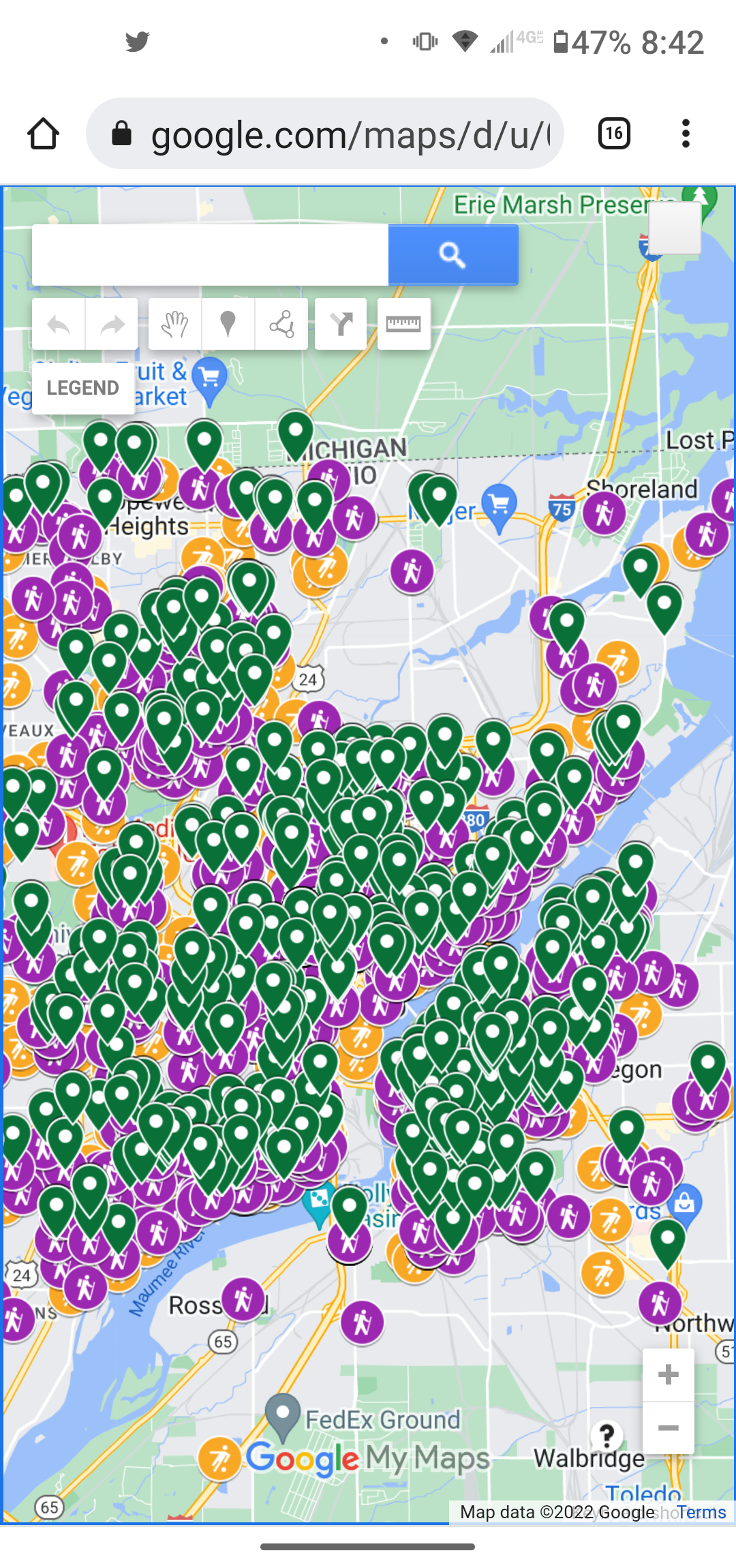Undo the last map edit
This screenshot has width=736, height=1568.
pos(59,325)
